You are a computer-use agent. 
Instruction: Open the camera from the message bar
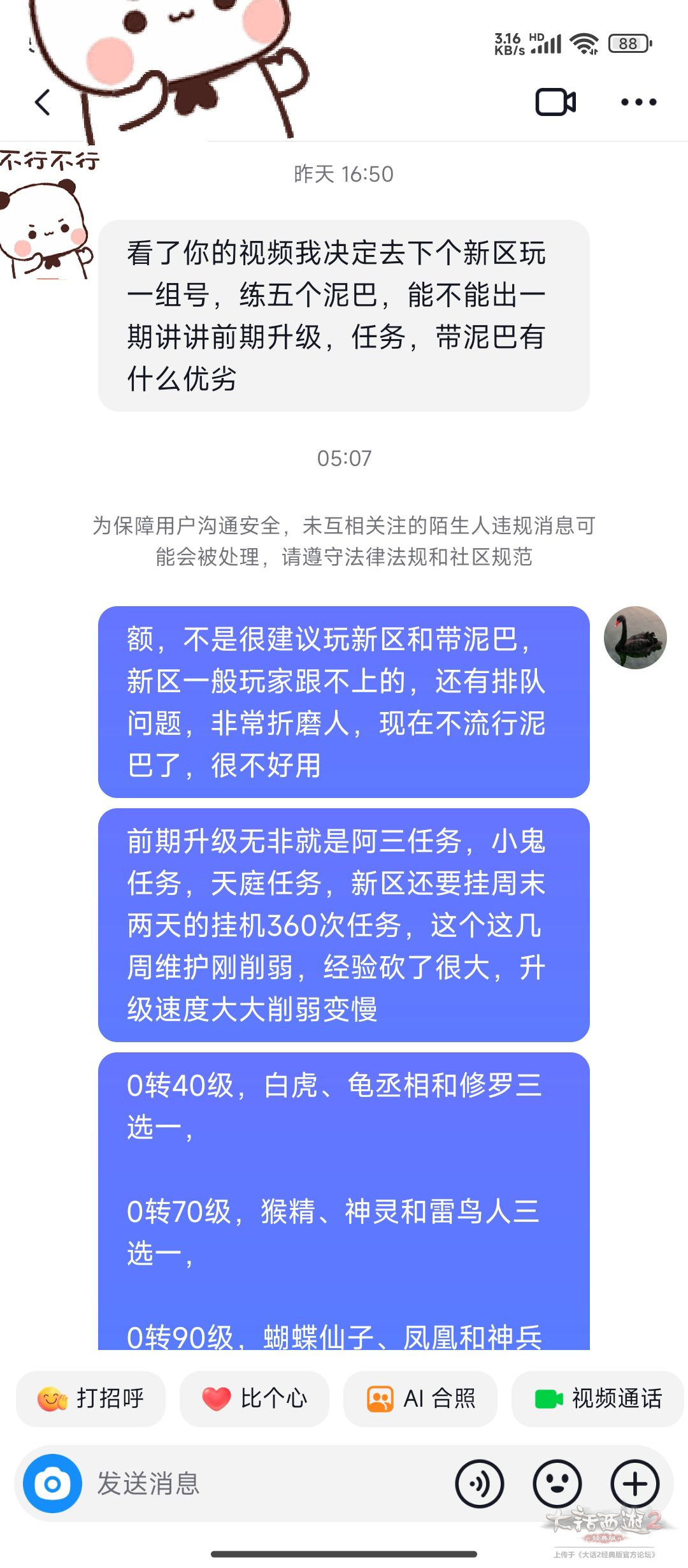(52, 1484)
